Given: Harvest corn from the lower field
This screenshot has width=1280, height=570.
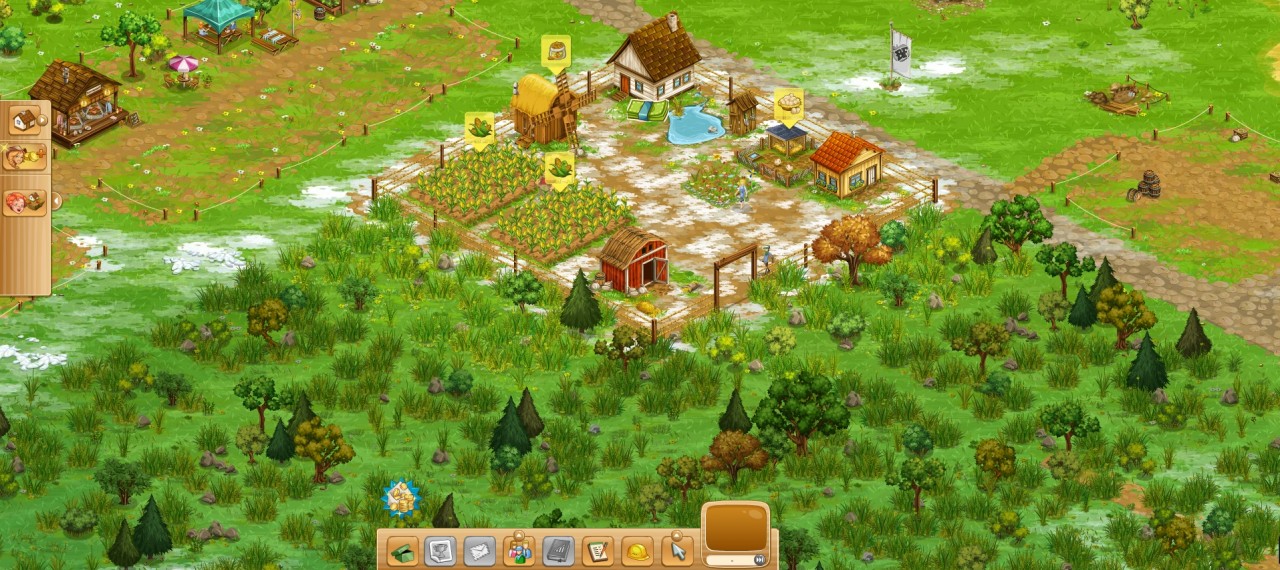Looking at the screenshot, I should click(x=559, y=168).
